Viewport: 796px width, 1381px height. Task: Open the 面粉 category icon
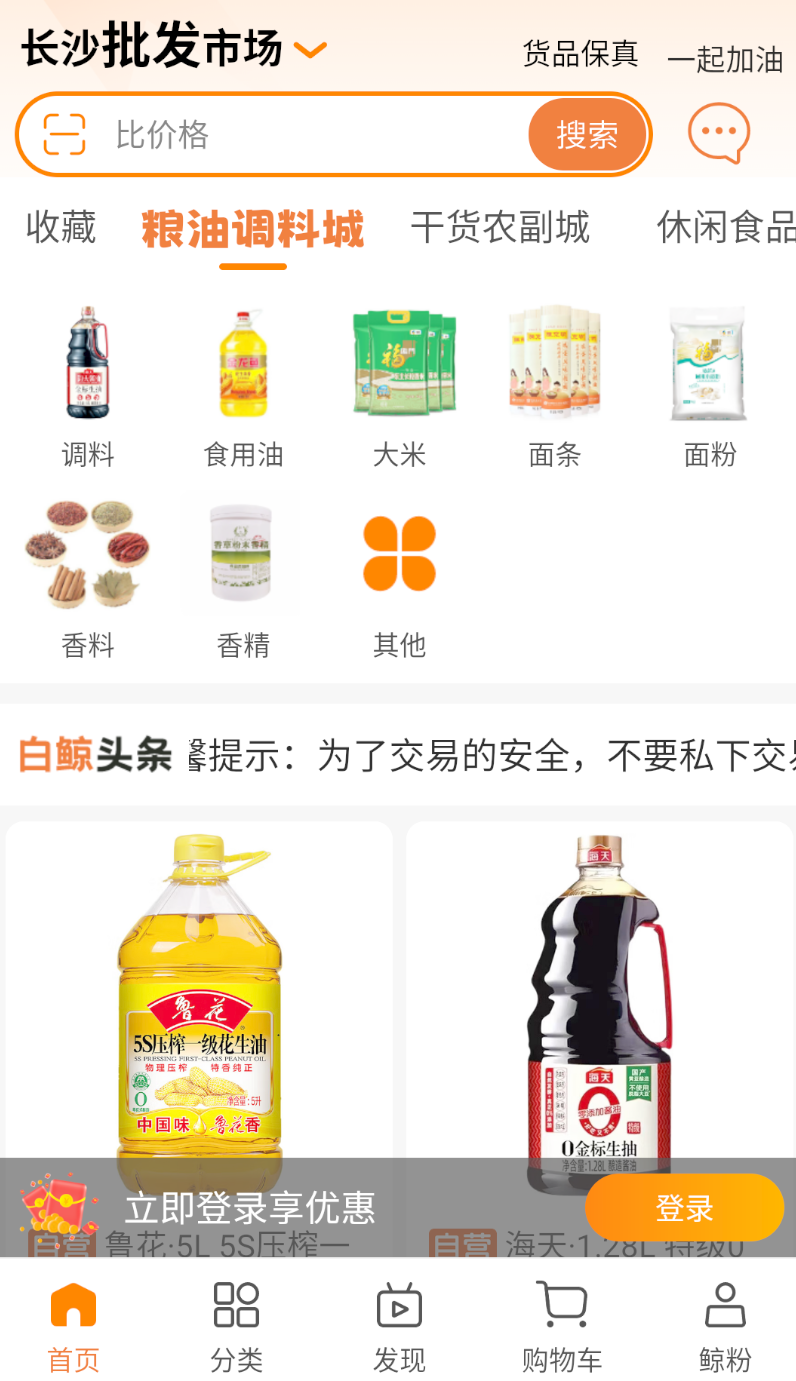(x=708, y=363)
